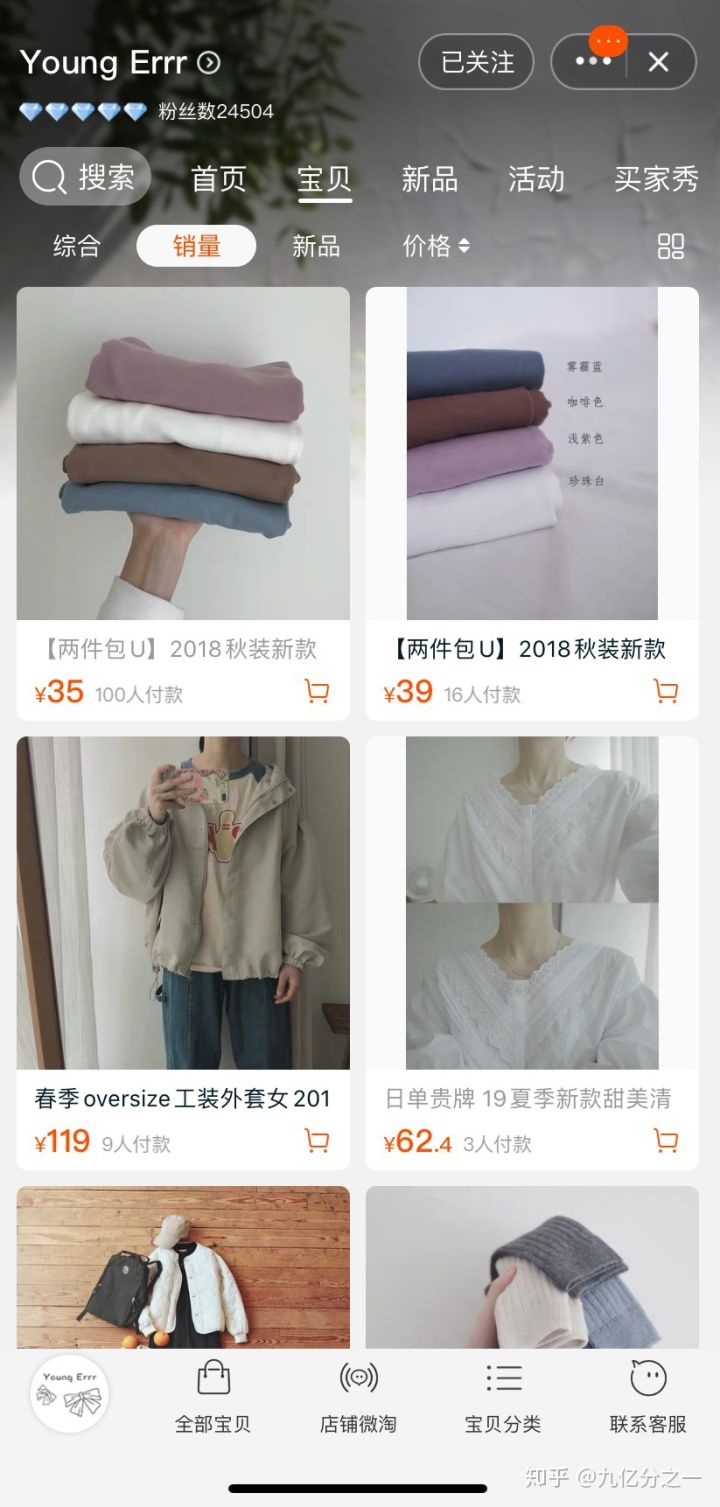This screenshot has width=720, height=1507.
Task: Tap the shopping cart icon on the ¥35 item
Action: [316, 691]
